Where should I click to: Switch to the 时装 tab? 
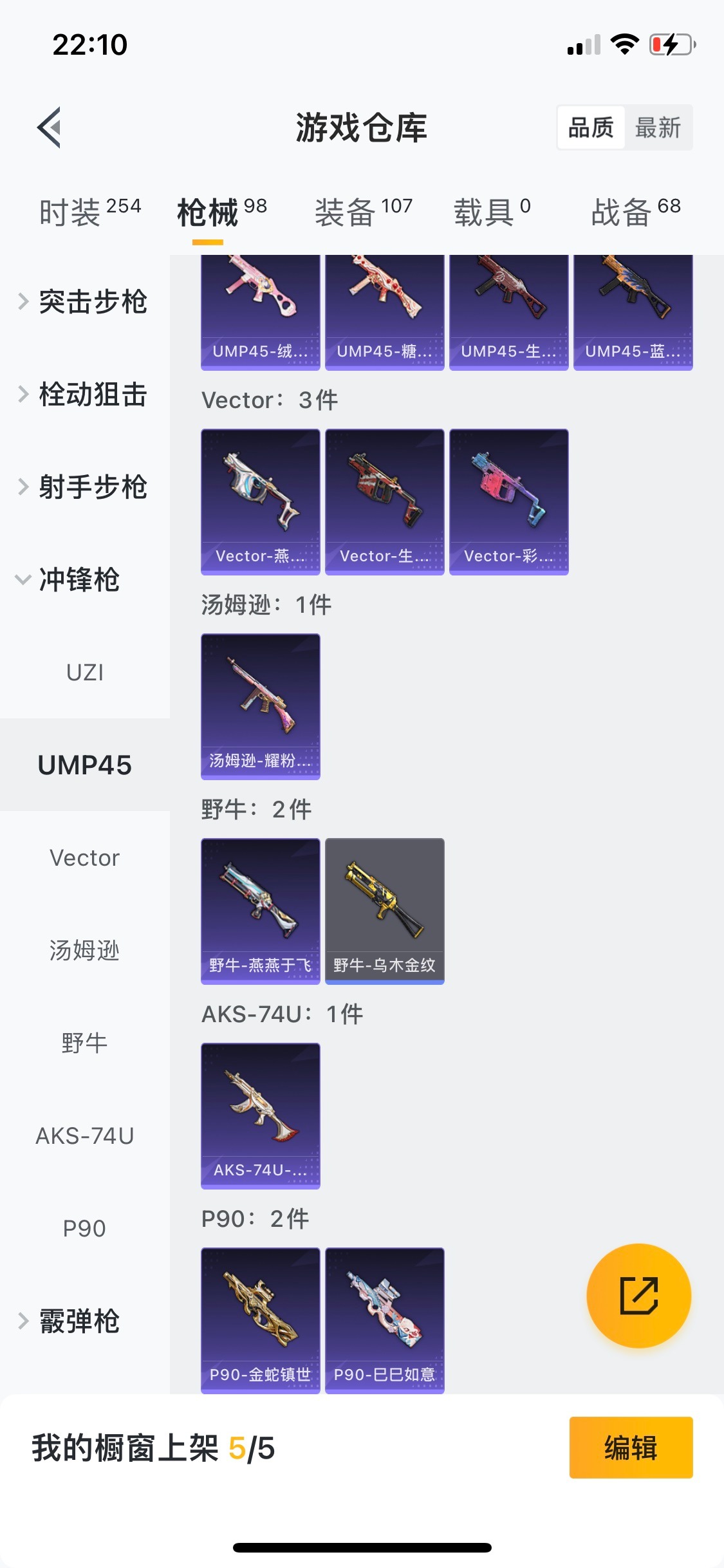(89, 212)
